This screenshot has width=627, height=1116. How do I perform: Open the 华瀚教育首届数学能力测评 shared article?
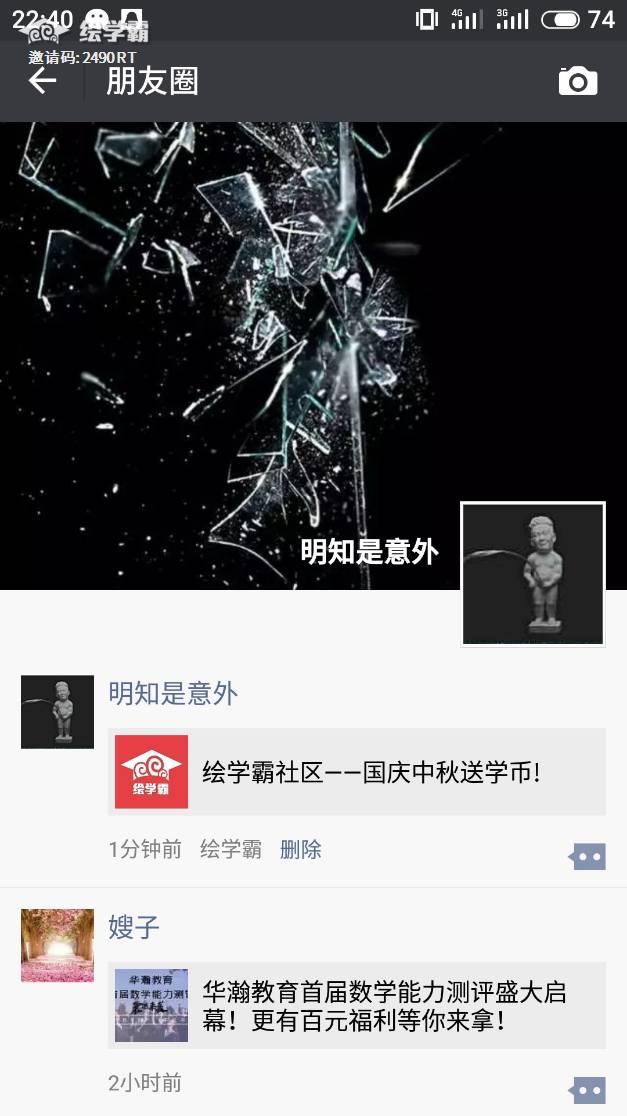pyautogui.click(x=357, y=1006)
